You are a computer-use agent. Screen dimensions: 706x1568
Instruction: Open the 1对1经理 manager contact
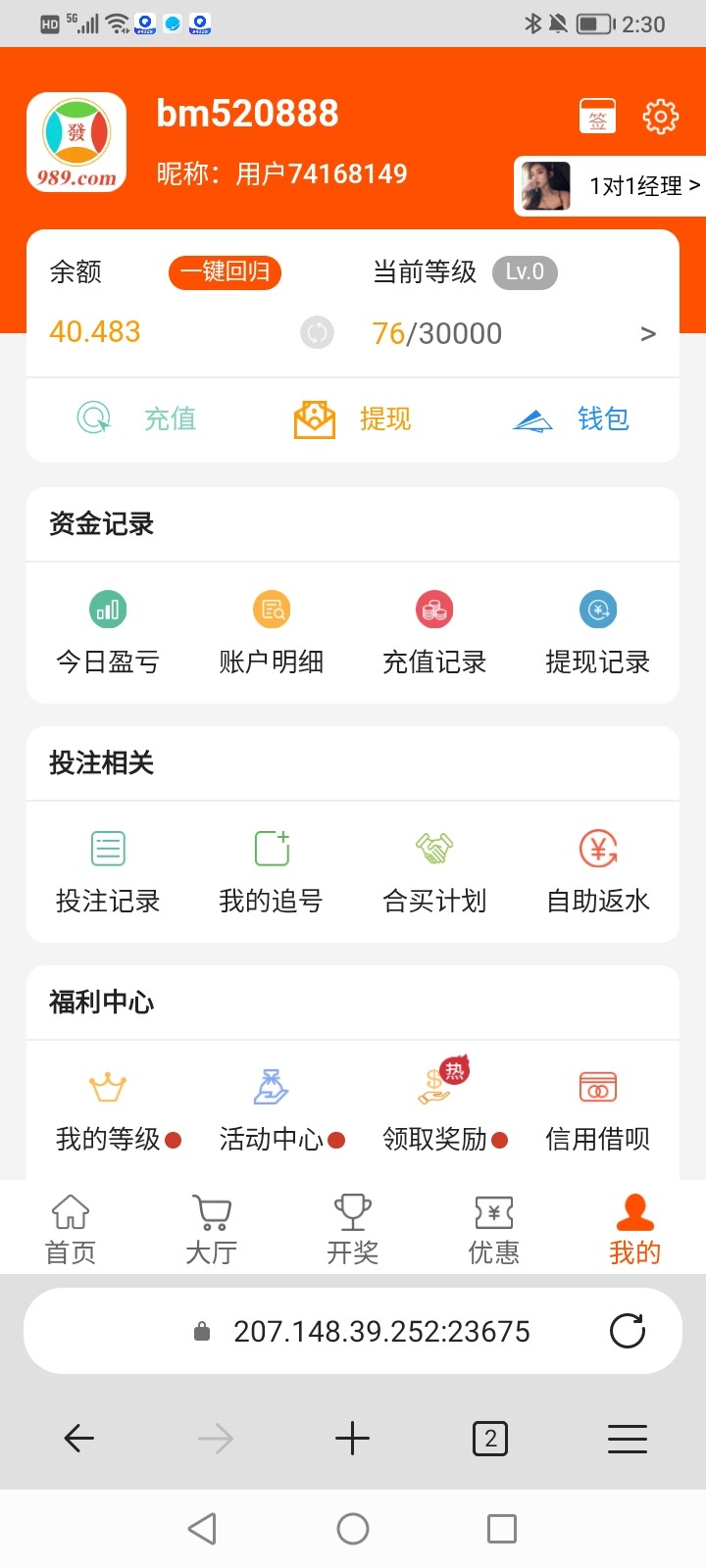[610, 185]
